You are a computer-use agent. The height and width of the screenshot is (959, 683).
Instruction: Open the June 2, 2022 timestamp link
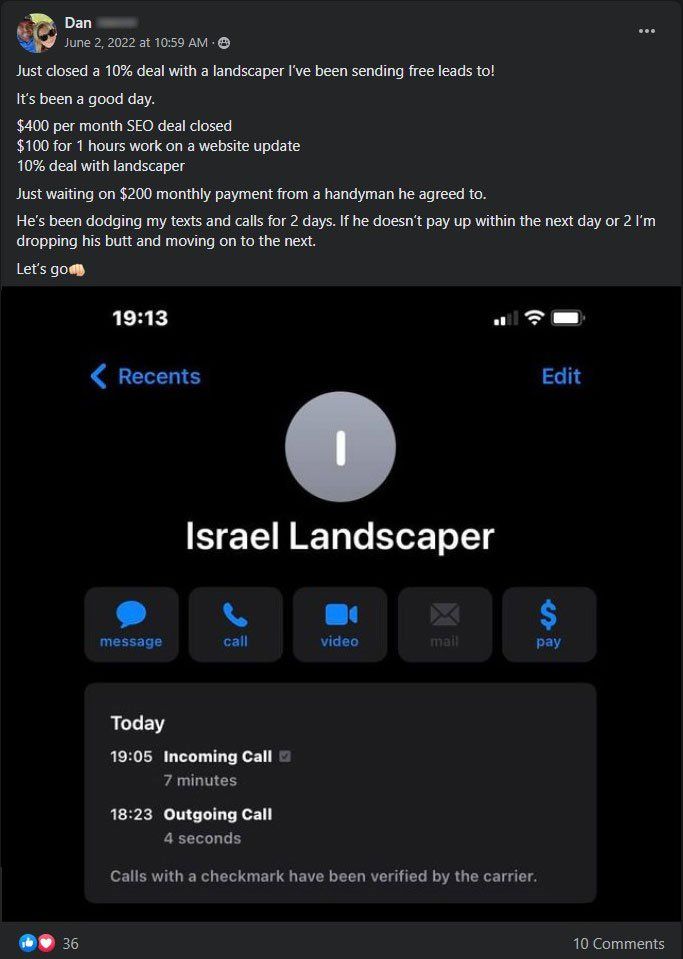[136, 42]
